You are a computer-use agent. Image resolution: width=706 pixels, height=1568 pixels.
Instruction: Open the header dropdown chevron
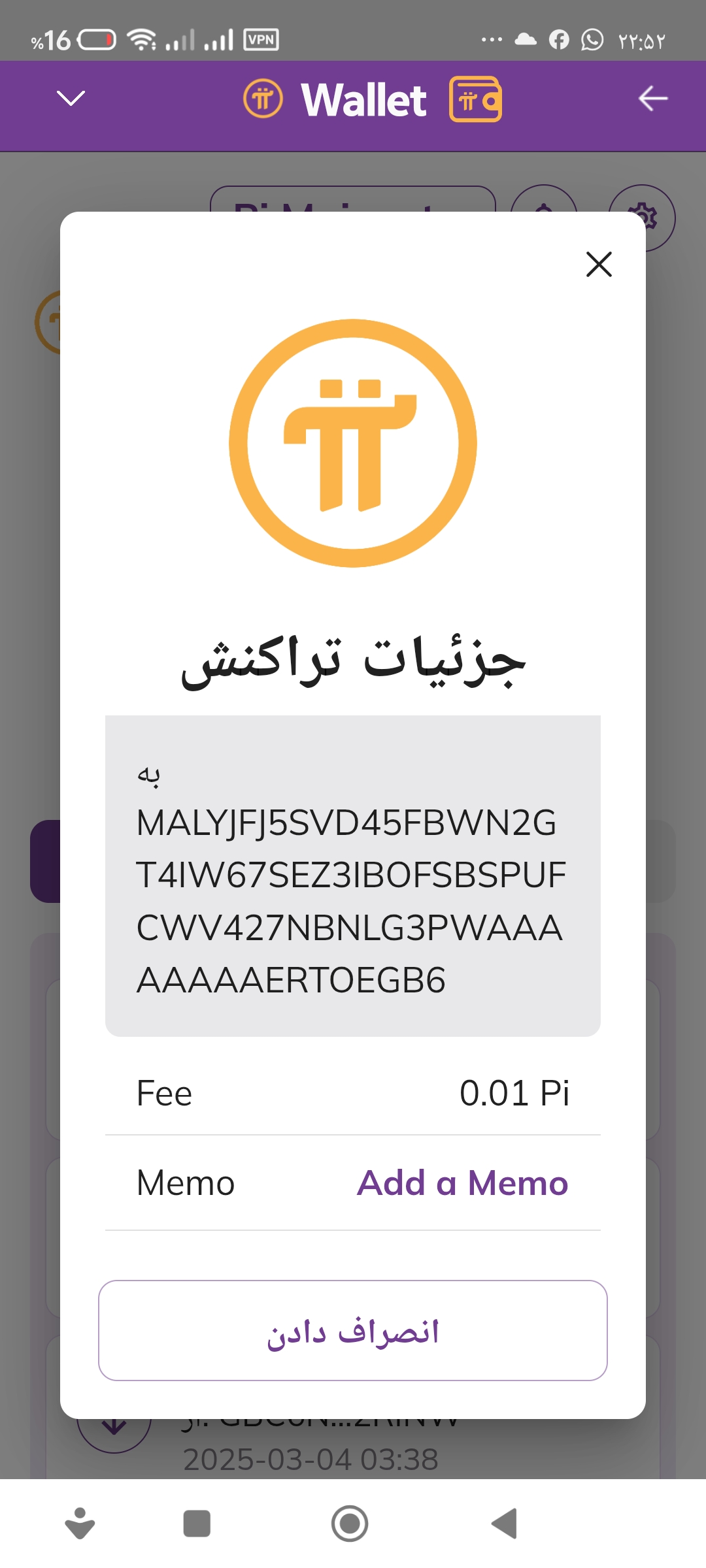pyautogui.click(x=71, y=99)
